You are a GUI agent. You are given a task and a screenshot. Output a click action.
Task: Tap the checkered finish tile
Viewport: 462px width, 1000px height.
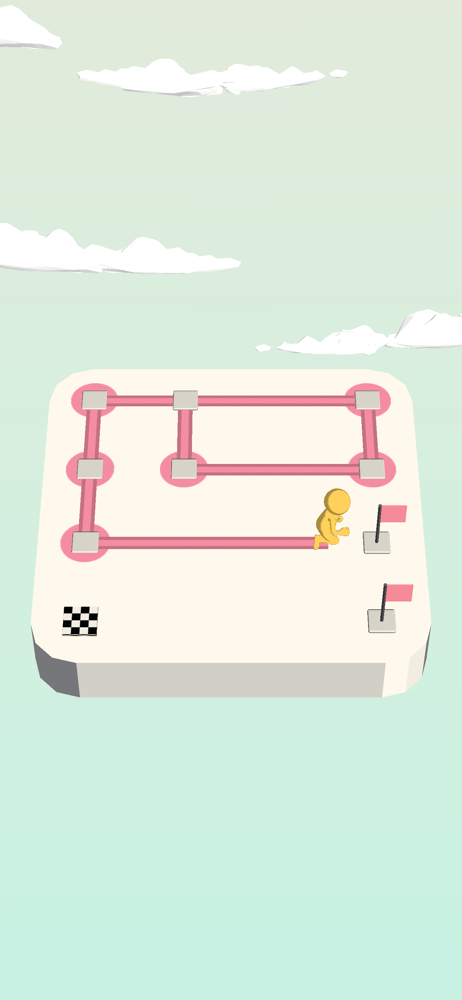(x=80, y=621)
